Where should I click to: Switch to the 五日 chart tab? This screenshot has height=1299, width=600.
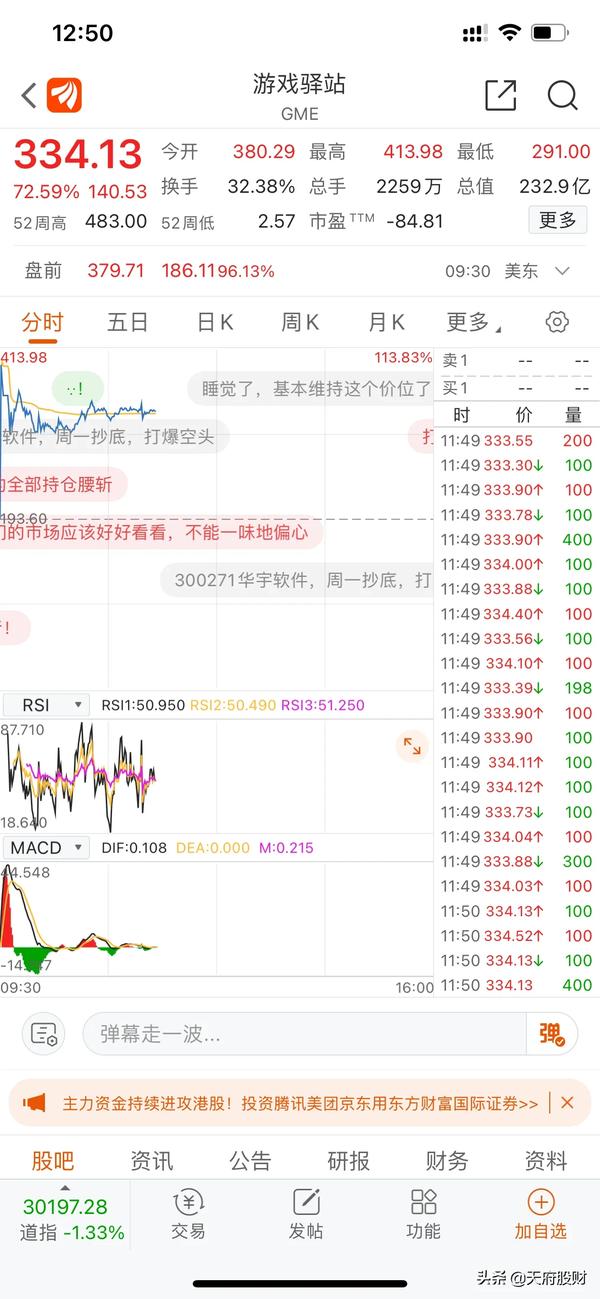(x=128, y=322)
